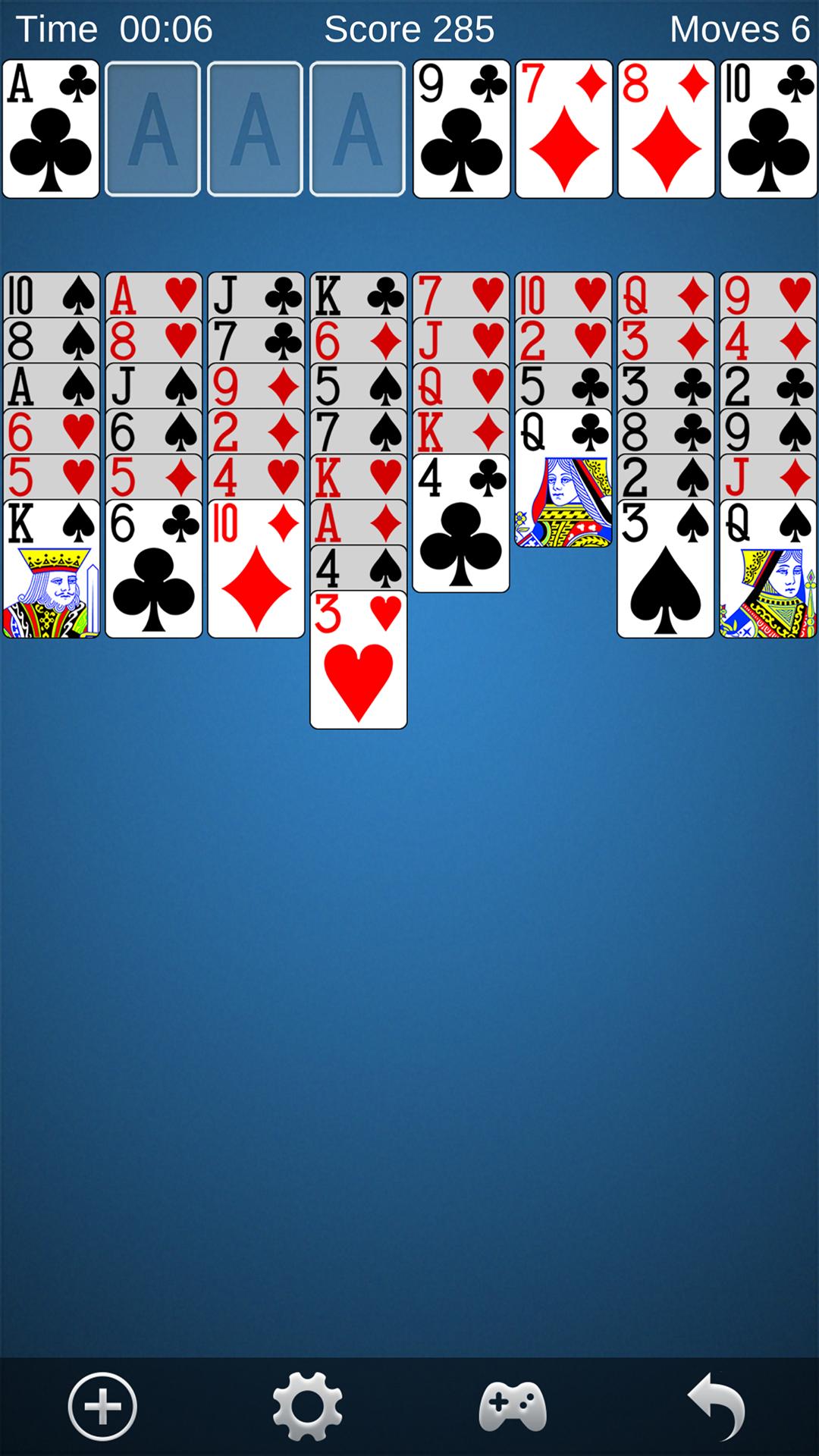Undo the last move
Screen dimensions: 819x1456
(x=717, y=1407)
